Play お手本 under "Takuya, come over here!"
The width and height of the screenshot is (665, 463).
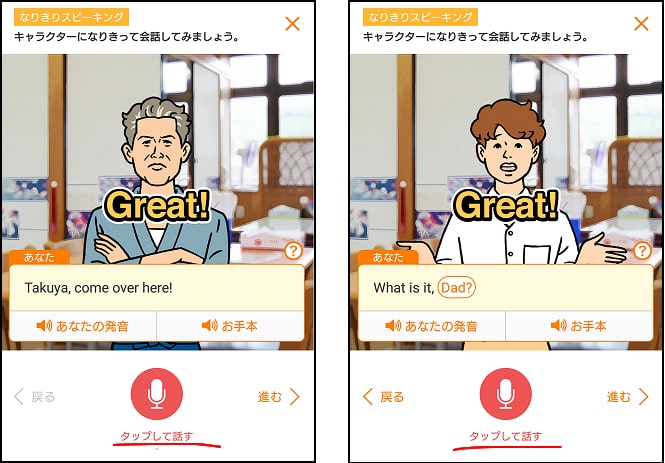coord(230,326)
